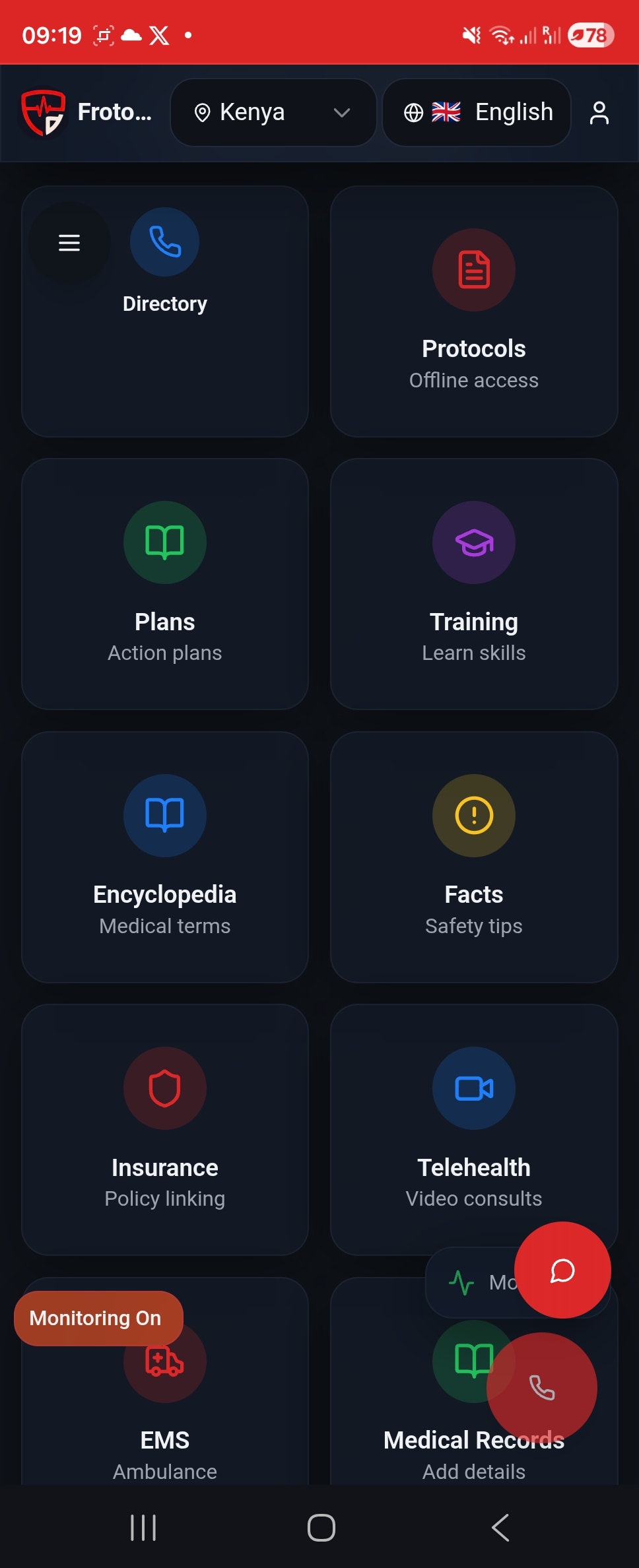Tap the Encyclopedia blue book icon
639x1568 pixels.
(164, 815)
